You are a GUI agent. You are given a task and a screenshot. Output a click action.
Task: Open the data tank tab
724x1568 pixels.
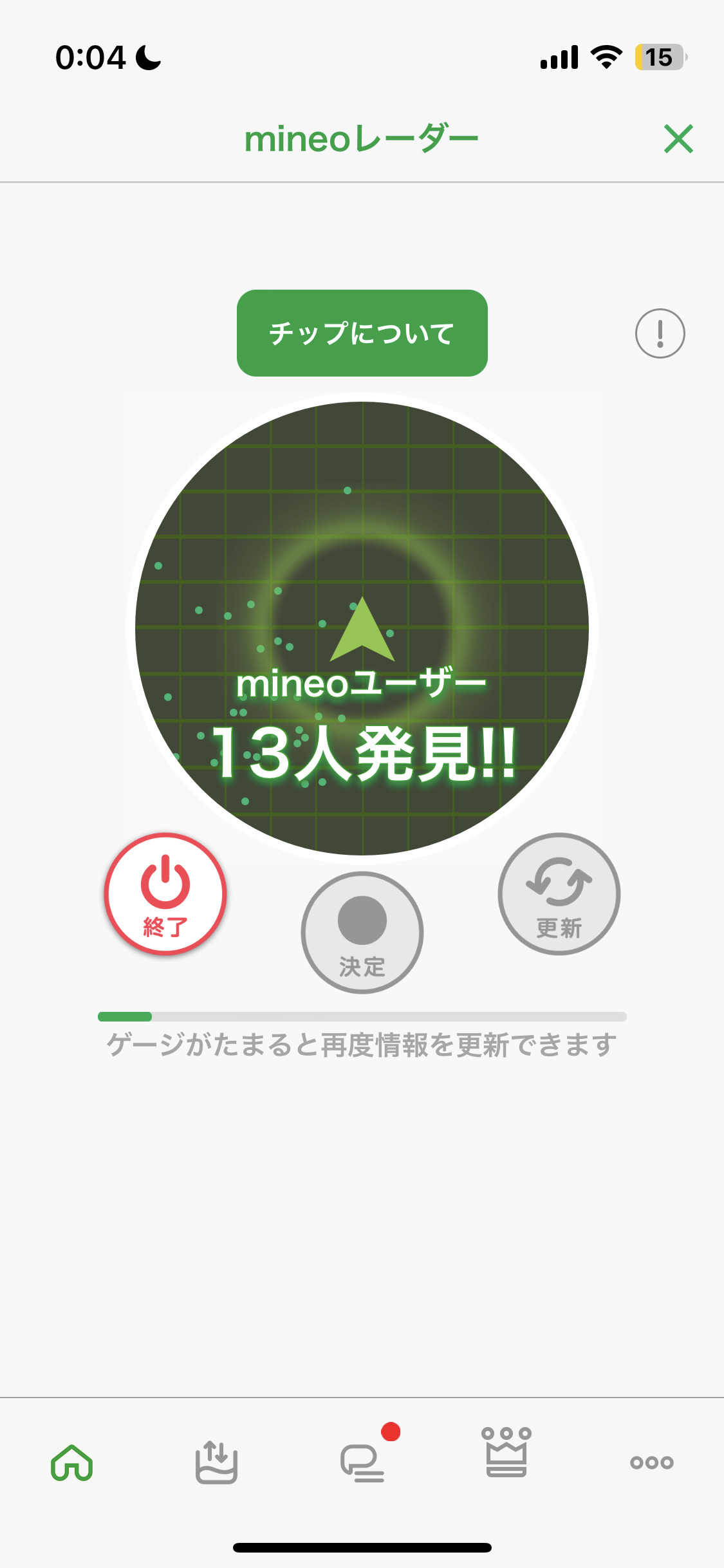tap(216, 1462)
